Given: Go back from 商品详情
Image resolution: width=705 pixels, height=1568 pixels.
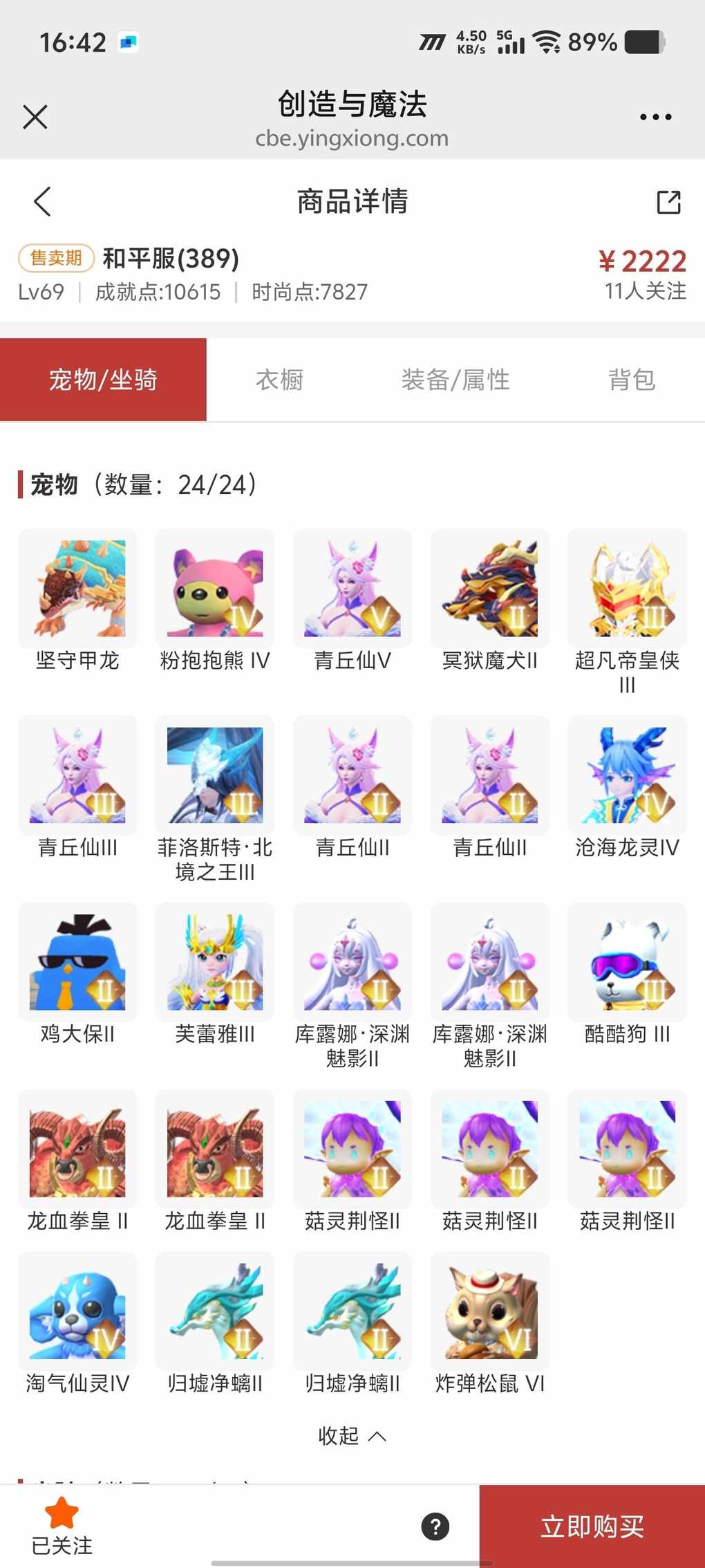Looking at the screenshot, I should 43,202.
